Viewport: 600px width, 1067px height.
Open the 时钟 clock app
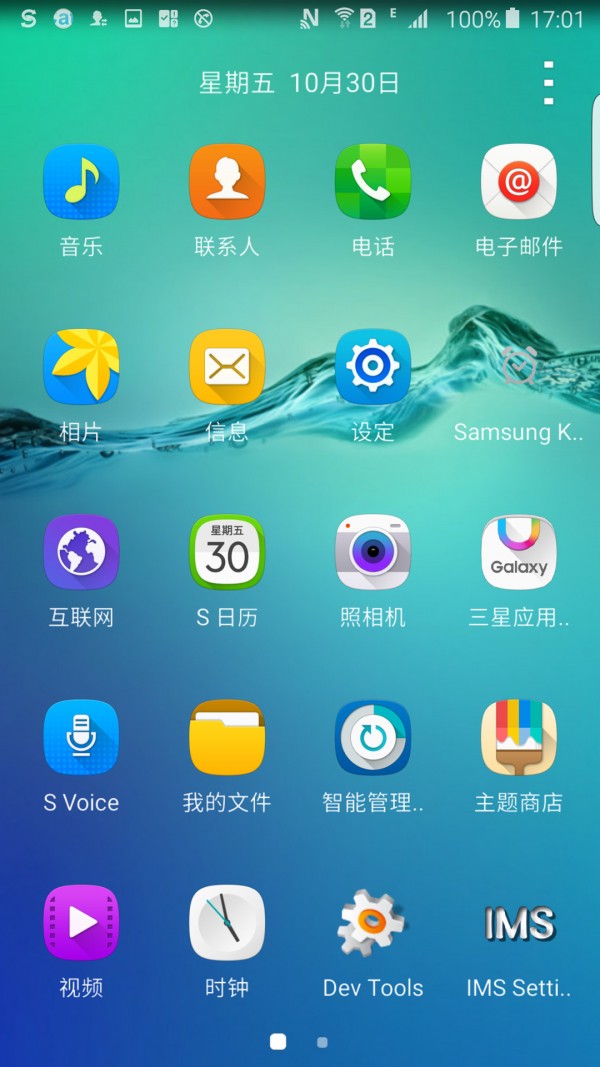point(227,922)
